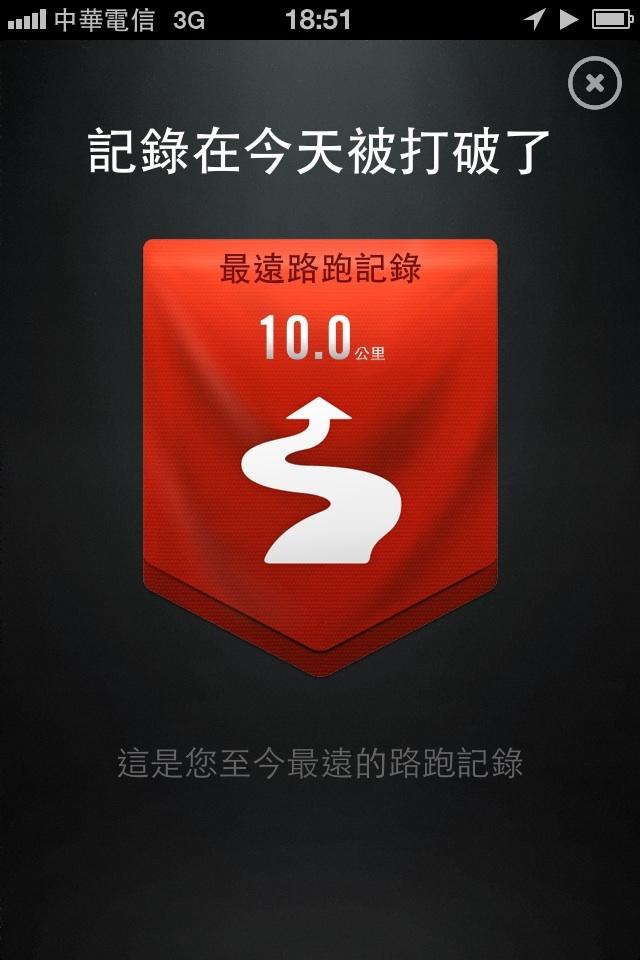Screen dimensions: 640x960
Task: Dismiss the record-broken popup
Action: pos(594,83)
